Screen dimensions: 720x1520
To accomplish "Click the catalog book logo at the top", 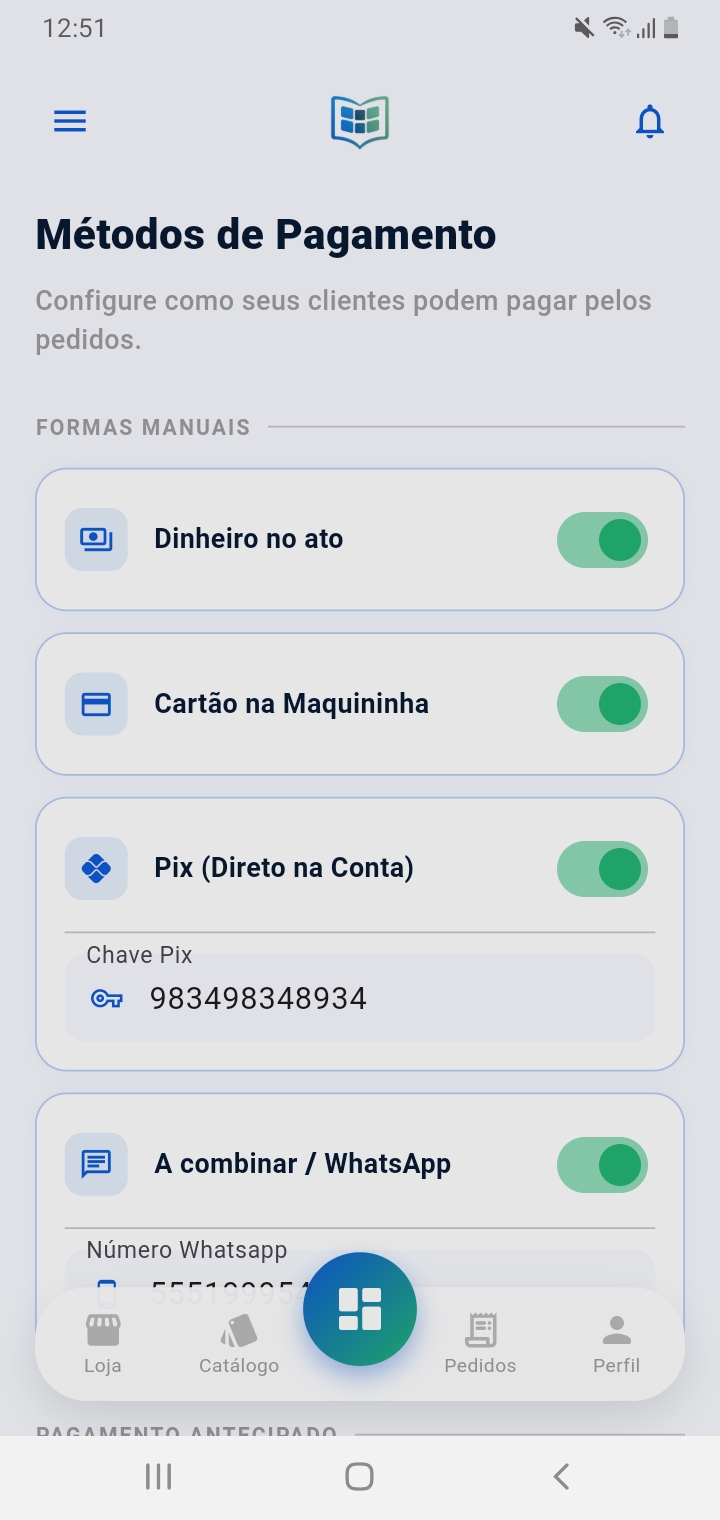I will click(360, 120).
